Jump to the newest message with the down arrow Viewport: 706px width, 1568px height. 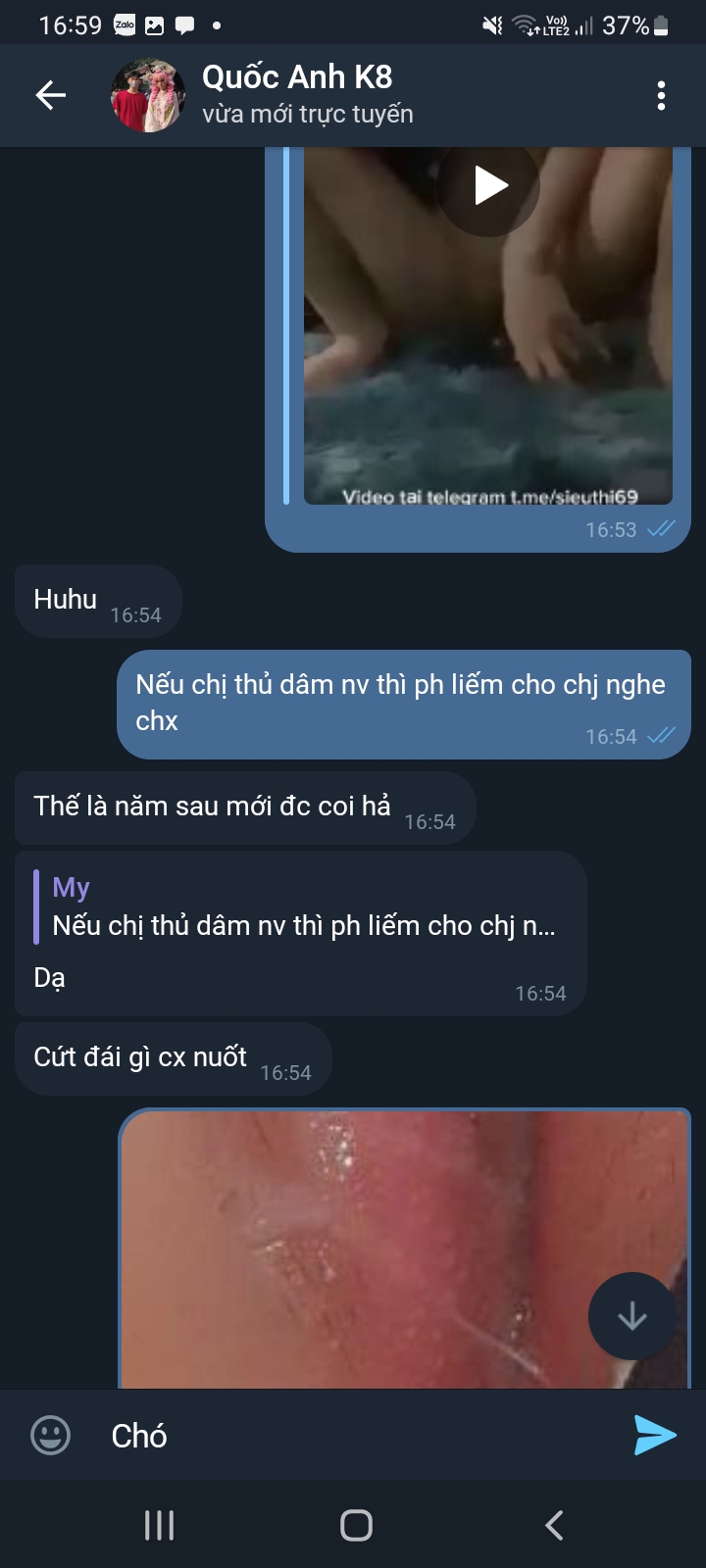[x=631, y=1316]
